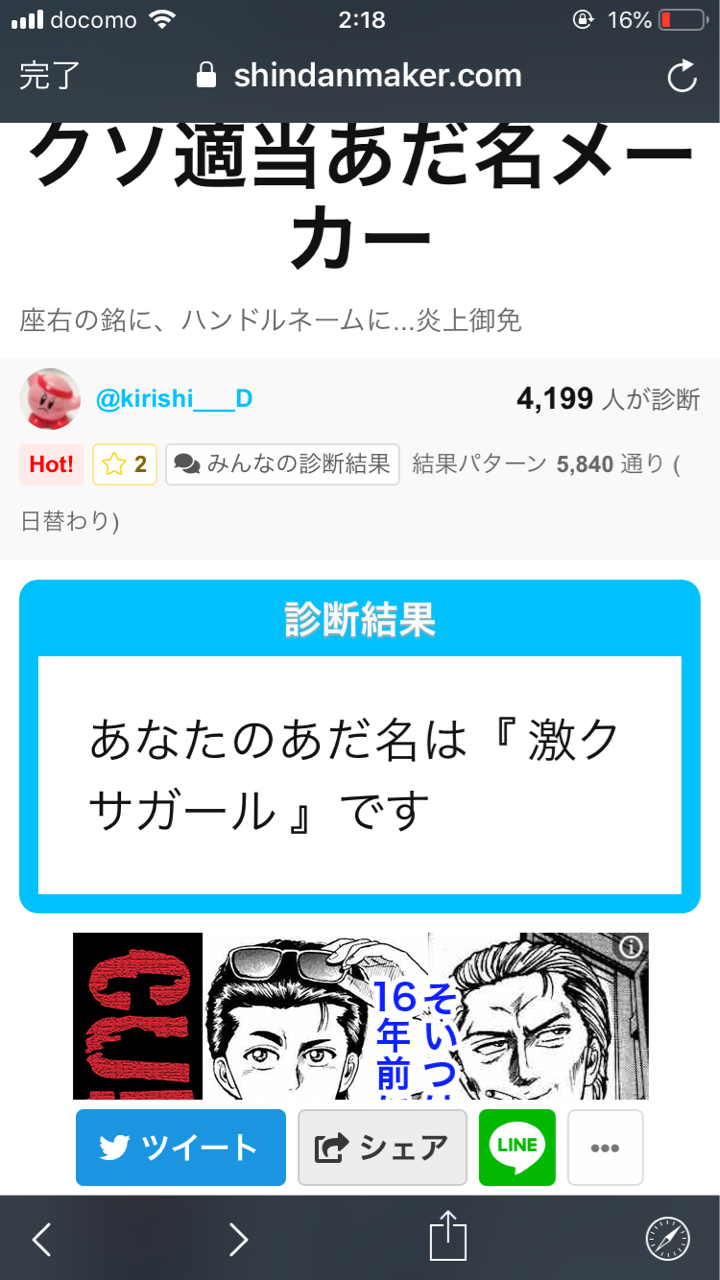Go back to previous page
This screenshot has height=1280, width=720.
pos(42,1240)
